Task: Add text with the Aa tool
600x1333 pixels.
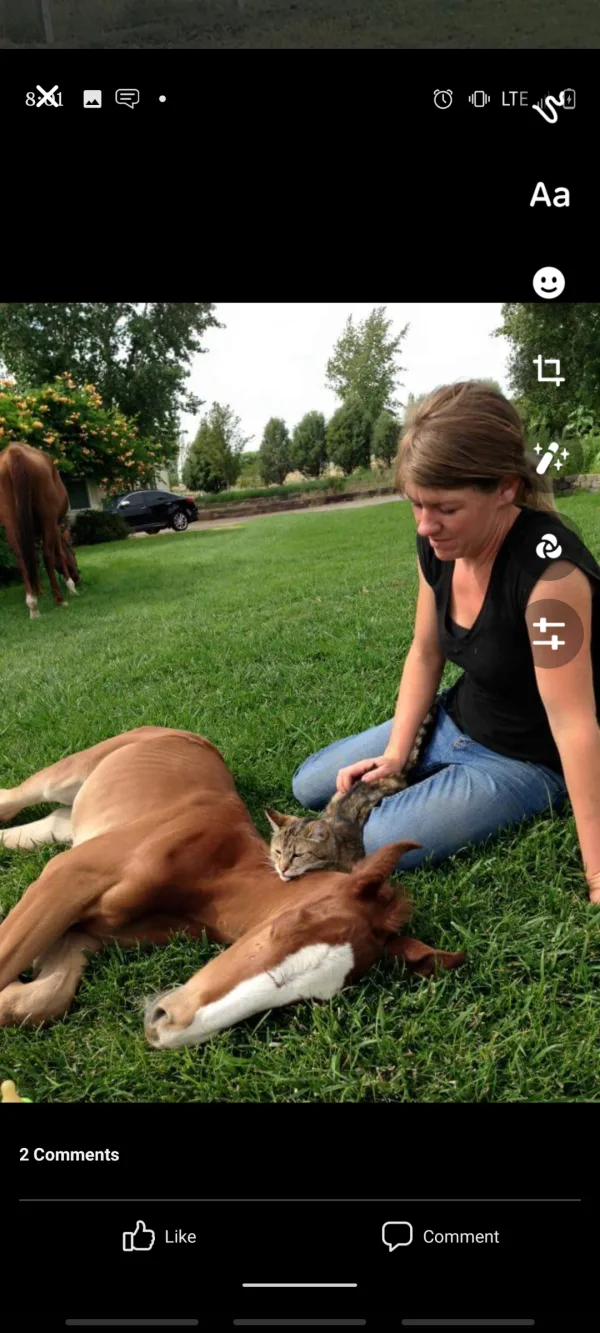Action: (x=549, y=195)
